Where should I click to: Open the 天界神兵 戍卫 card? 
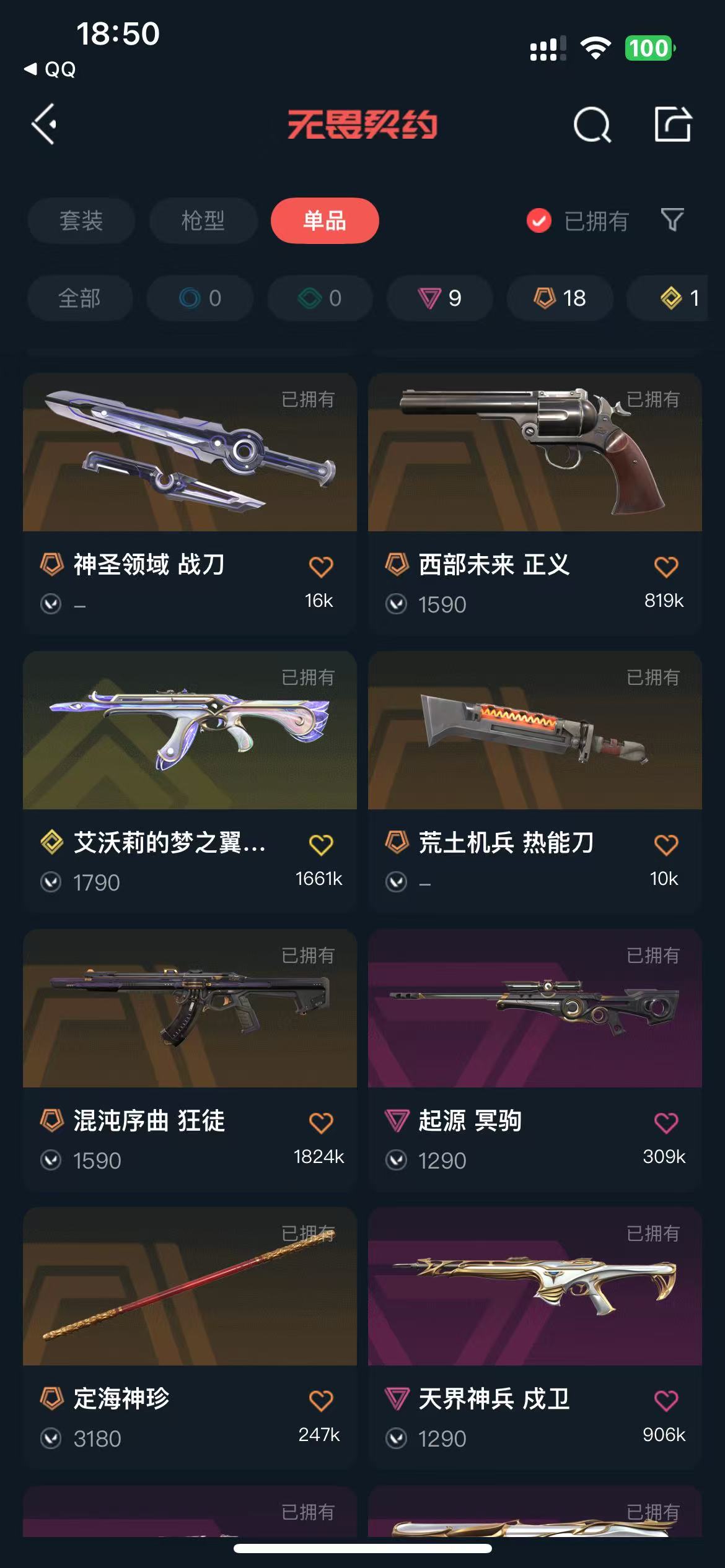click(535, 1338)
